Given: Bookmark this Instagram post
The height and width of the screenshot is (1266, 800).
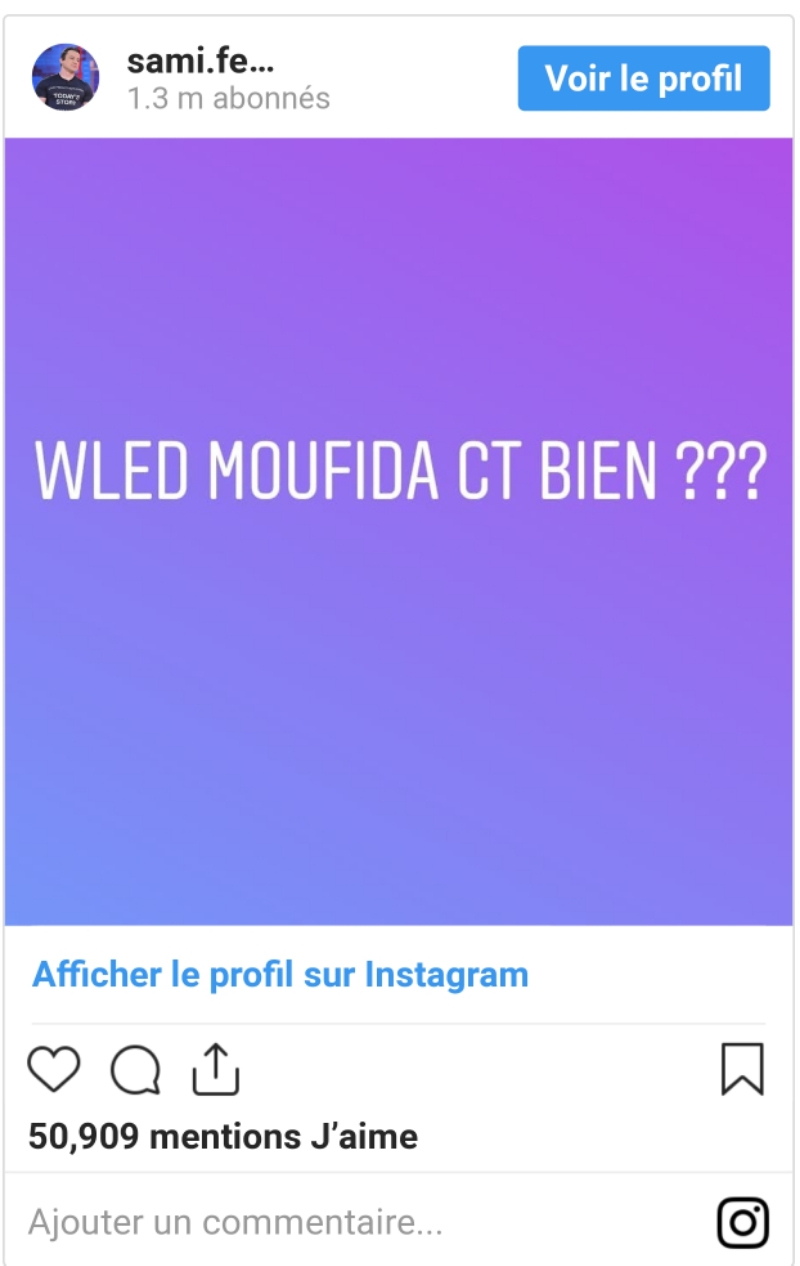Looking at the screenshot, I should click(742, 1069).
